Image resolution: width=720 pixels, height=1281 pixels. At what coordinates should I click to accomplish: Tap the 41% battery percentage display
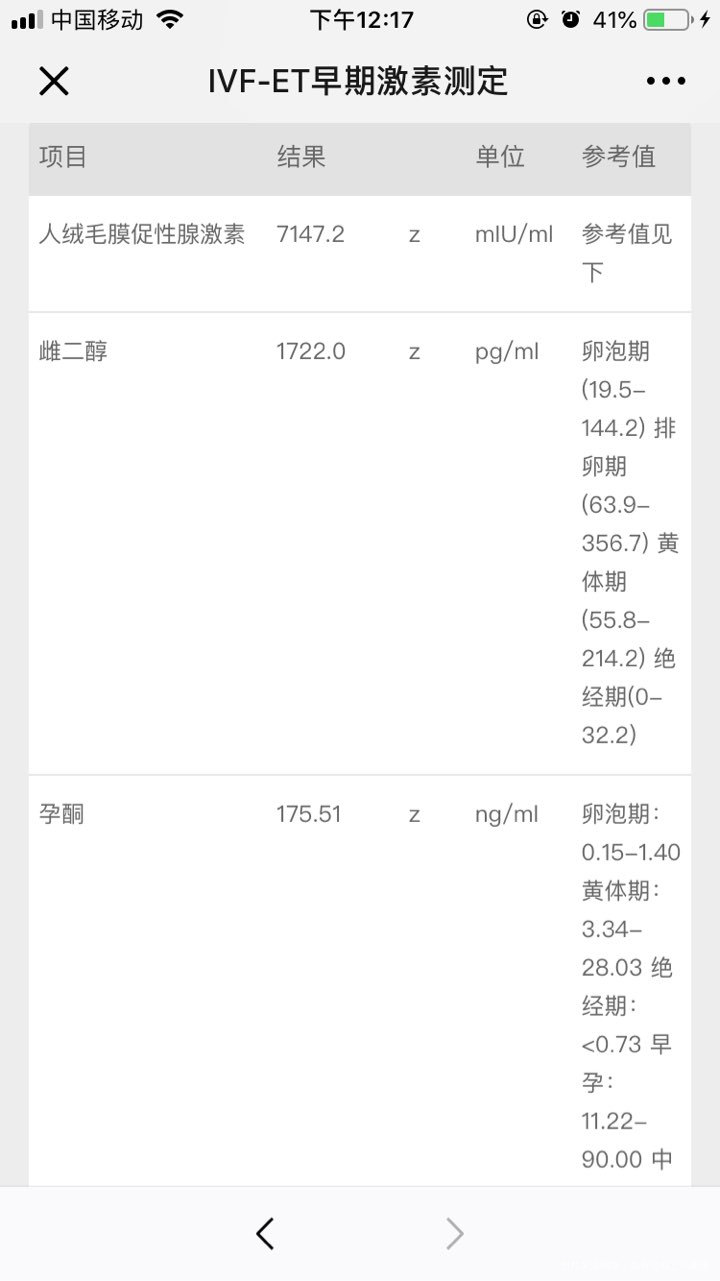(x=613, y=18)
